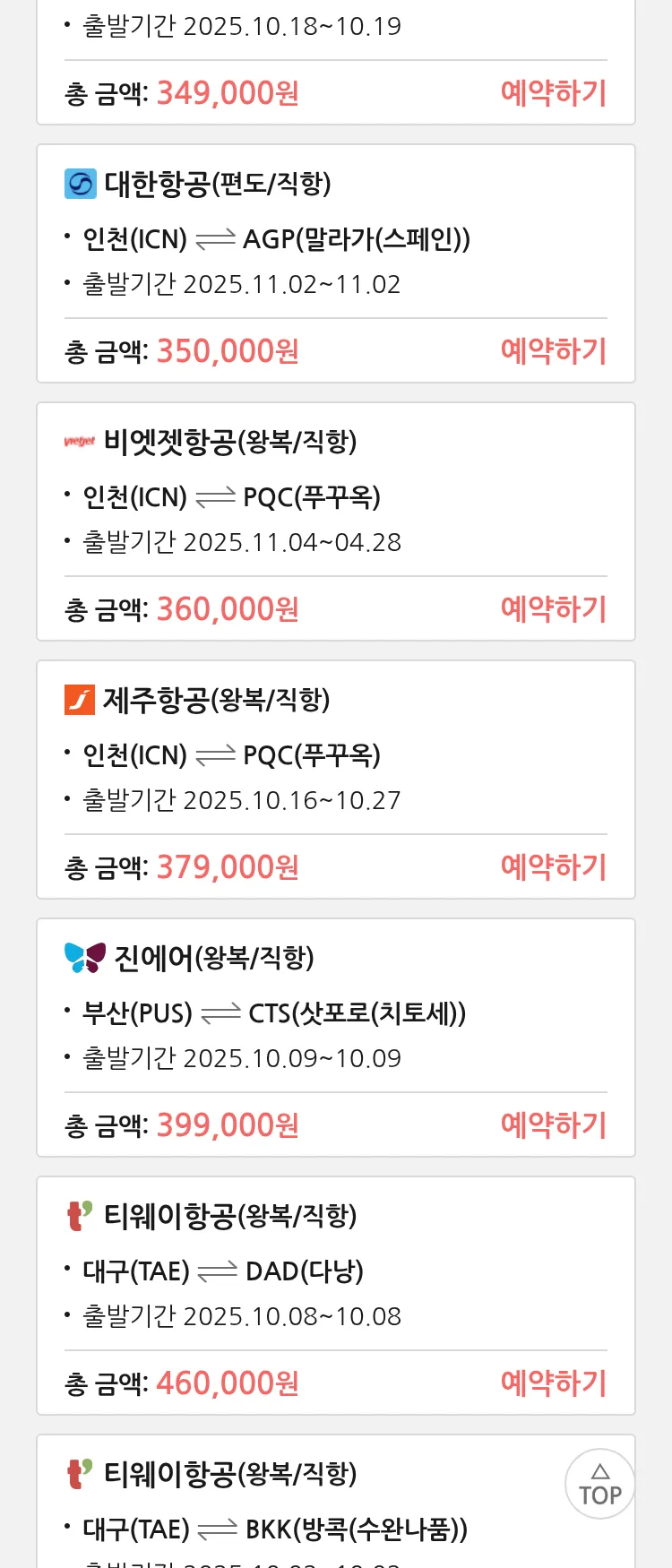
Task: Reserve the 진에어 부산 to 삿포로 flight
Action: (x=553, y=1125)
